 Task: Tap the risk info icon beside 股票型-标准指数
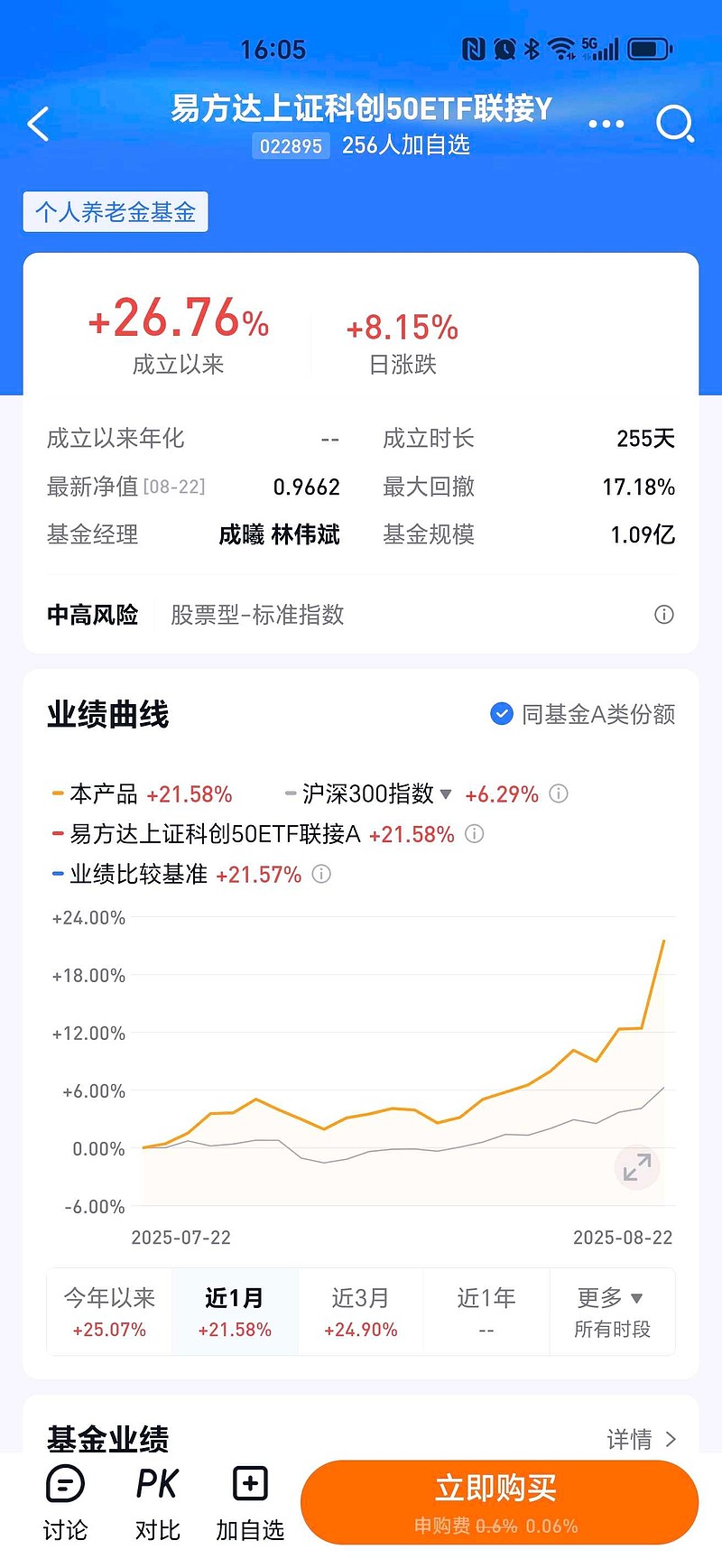[664, 615]
